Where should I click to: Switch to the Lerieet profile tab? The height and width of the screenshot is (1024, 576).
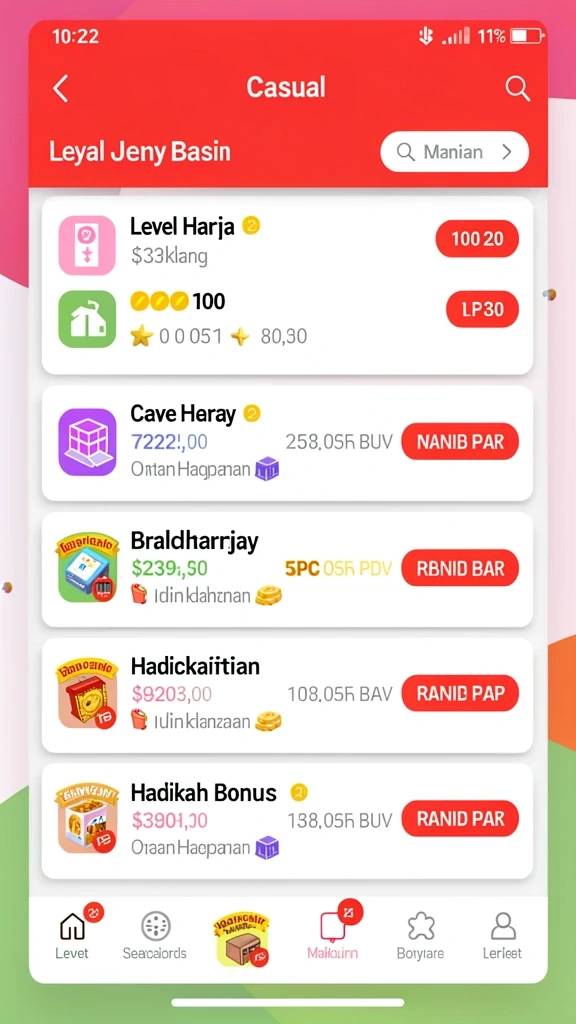(x=502, y=934)
